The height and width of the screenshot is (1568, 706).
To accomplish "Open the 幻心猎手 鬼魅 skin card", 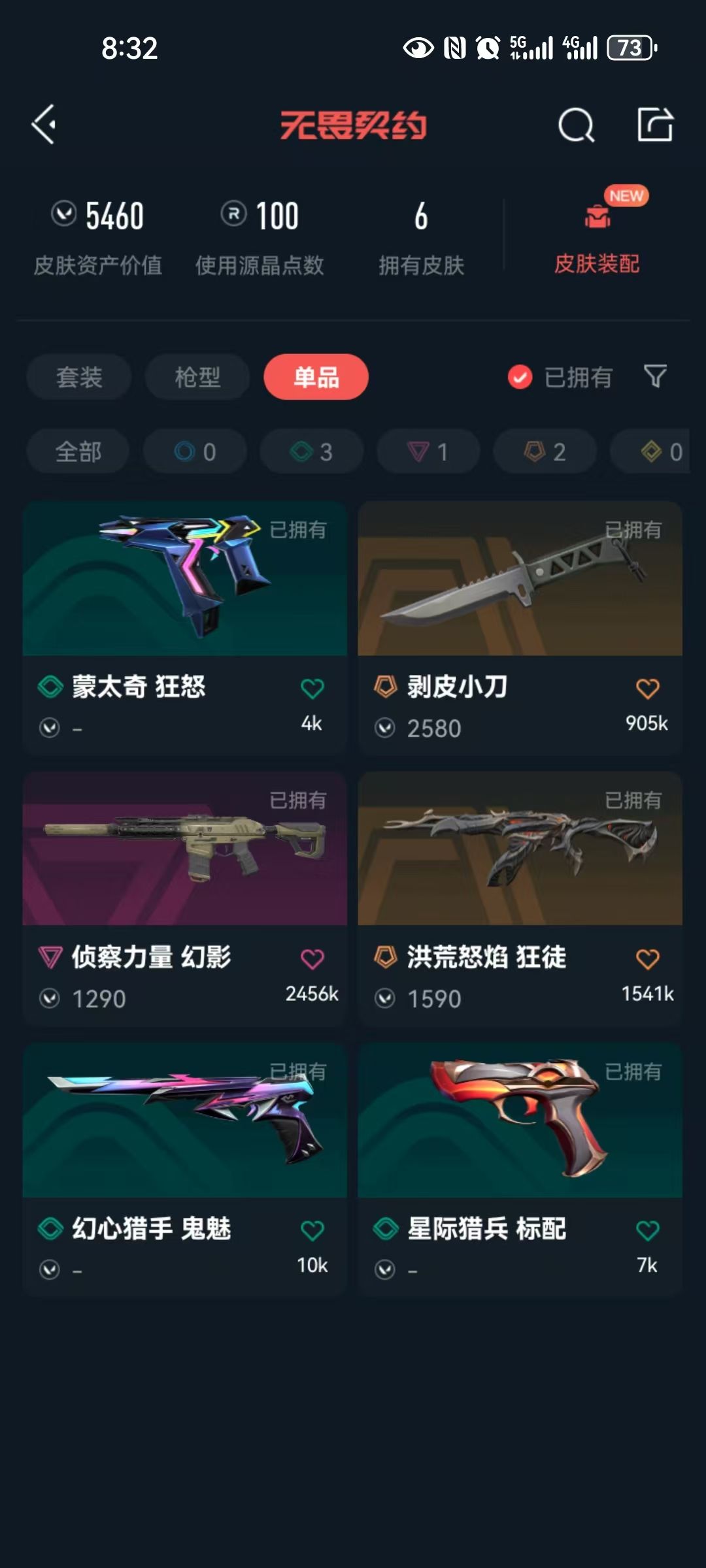I will pyautogui.click(x=185, y=1170).
